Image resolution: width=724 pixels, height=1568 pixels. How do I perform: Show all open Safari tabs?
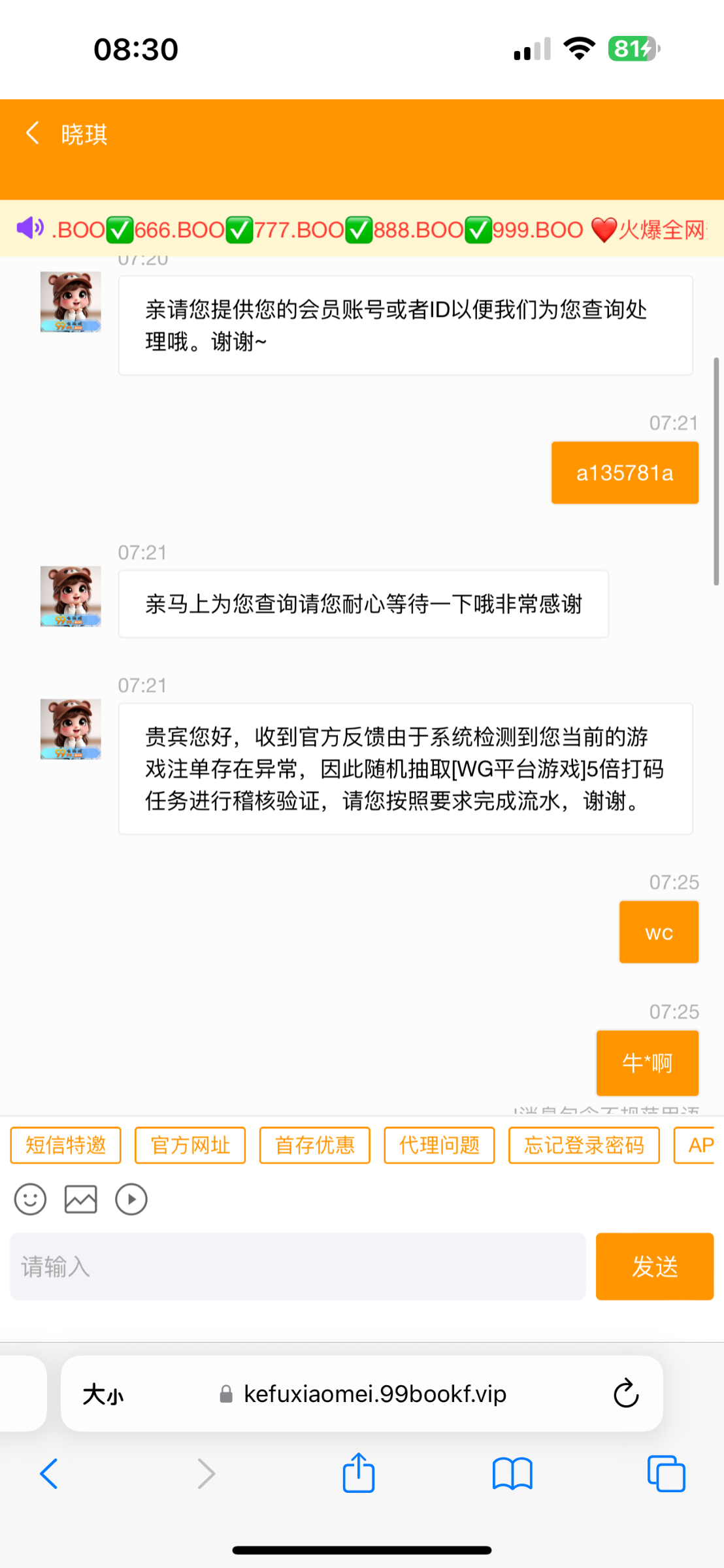pos(666,1474)
